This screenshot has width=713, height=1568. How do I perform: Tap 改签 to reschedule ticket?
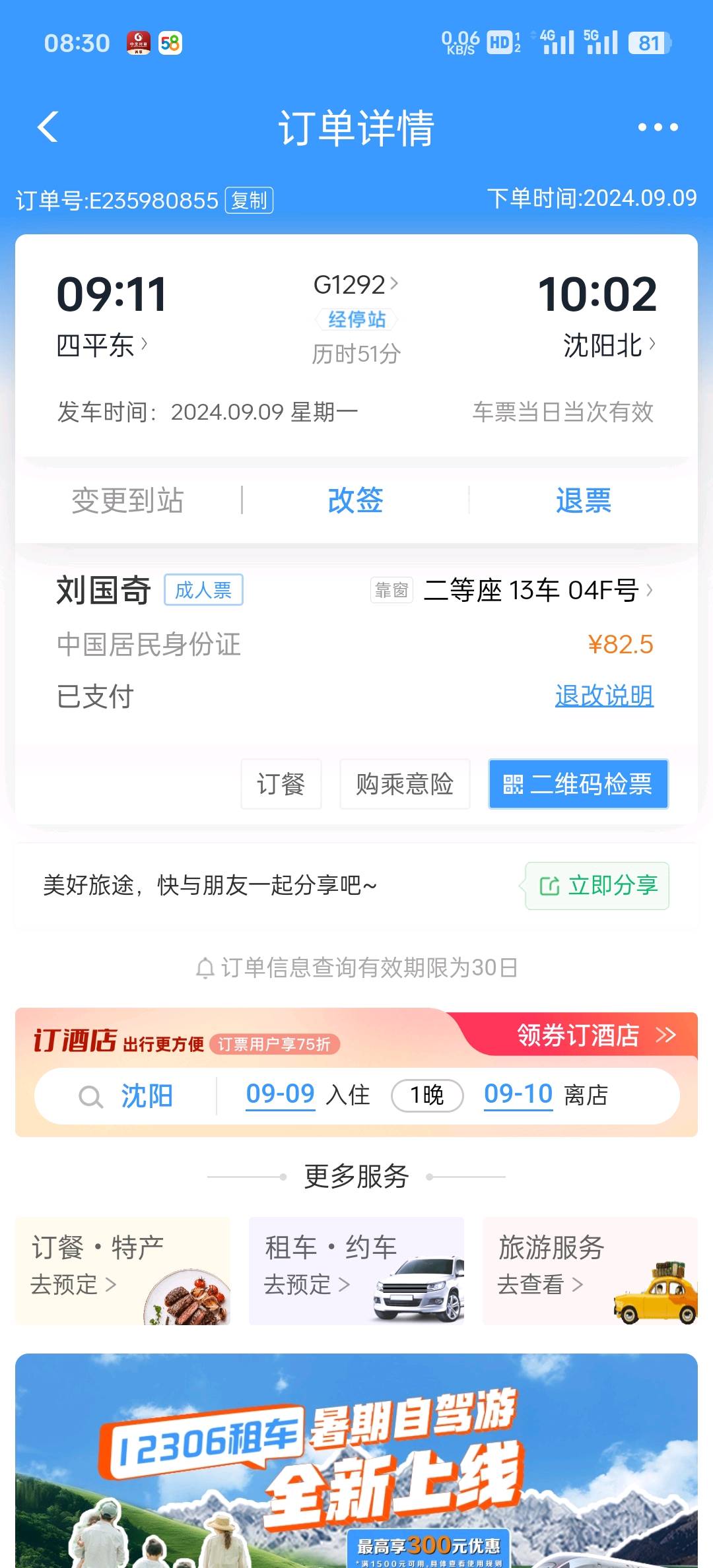(355, 500)
